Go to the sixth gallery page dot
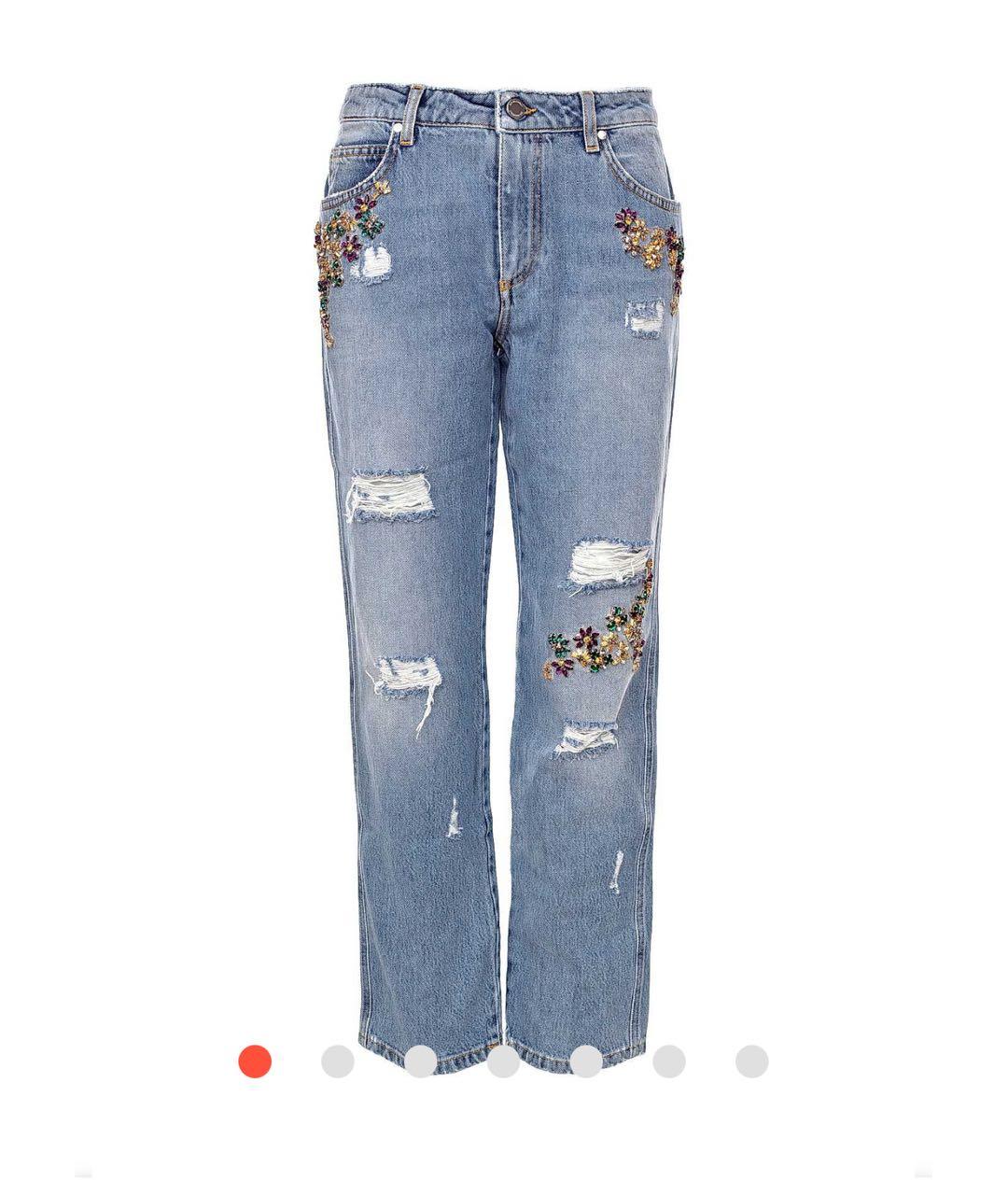This screenshot has height=1195, width=1008. pyautogui.click(x=669, y=1061)
